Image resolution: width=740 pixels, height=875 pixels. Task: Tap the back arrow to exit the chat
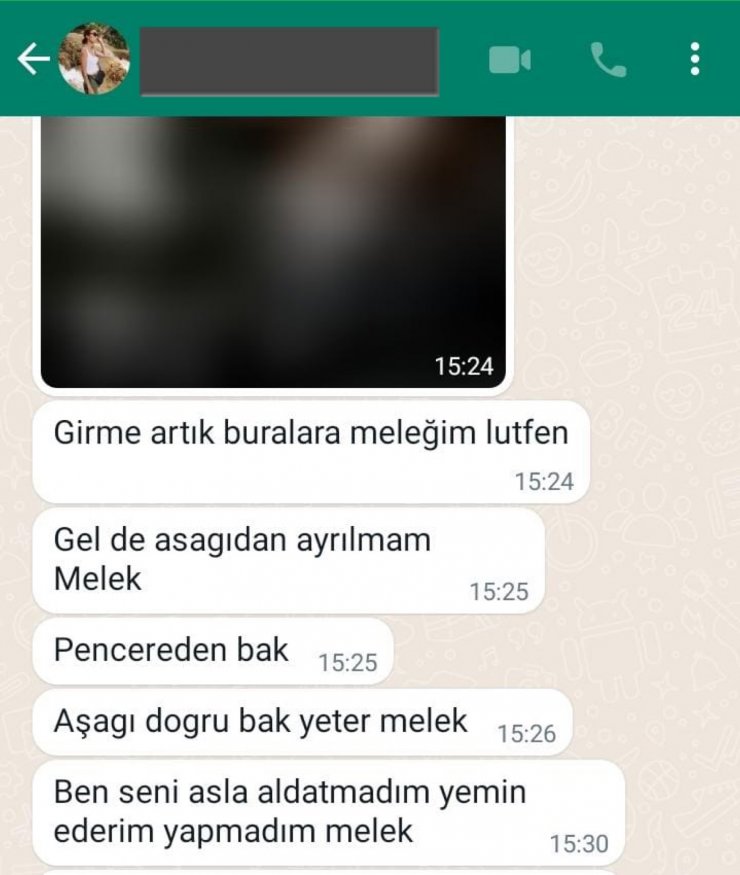(31, 57)
